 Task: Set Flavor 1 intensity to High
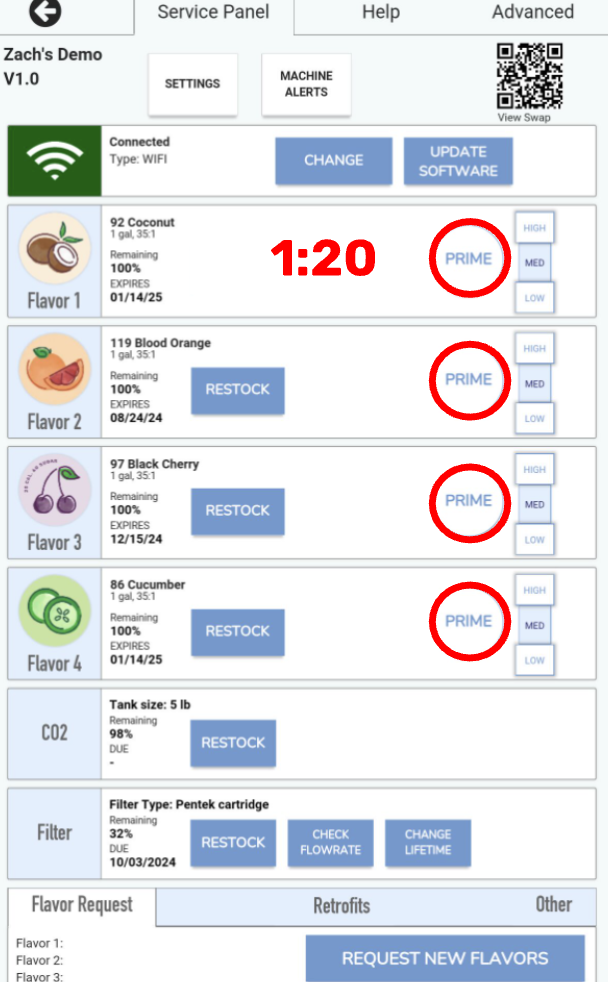(534, 228)
